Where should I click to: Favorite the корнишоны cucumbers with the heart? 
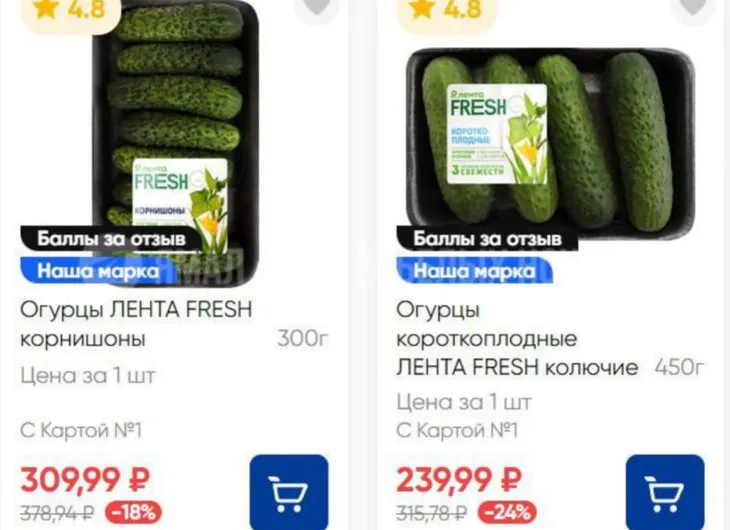click(317, 6)
